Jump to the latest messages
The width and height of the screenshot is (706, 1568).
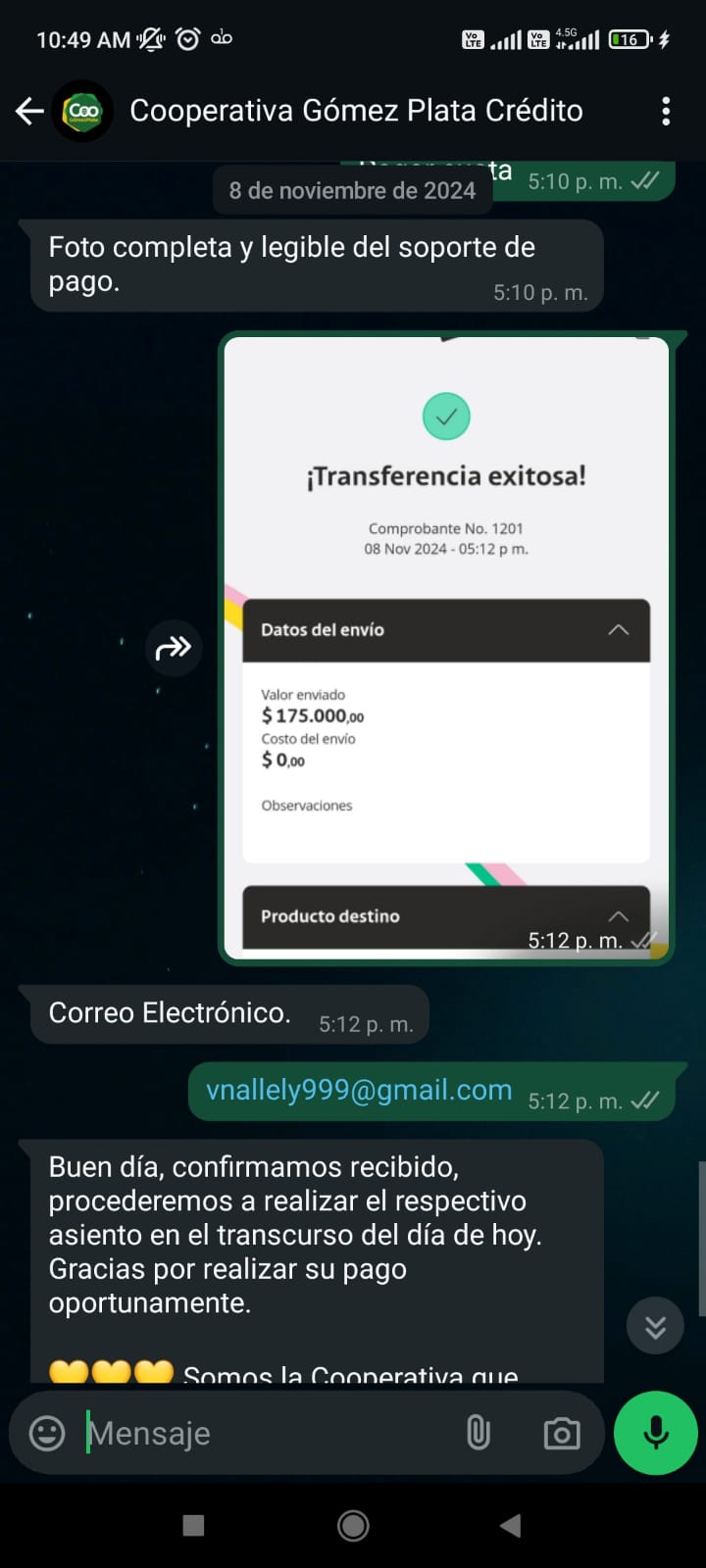(655, 1326)
